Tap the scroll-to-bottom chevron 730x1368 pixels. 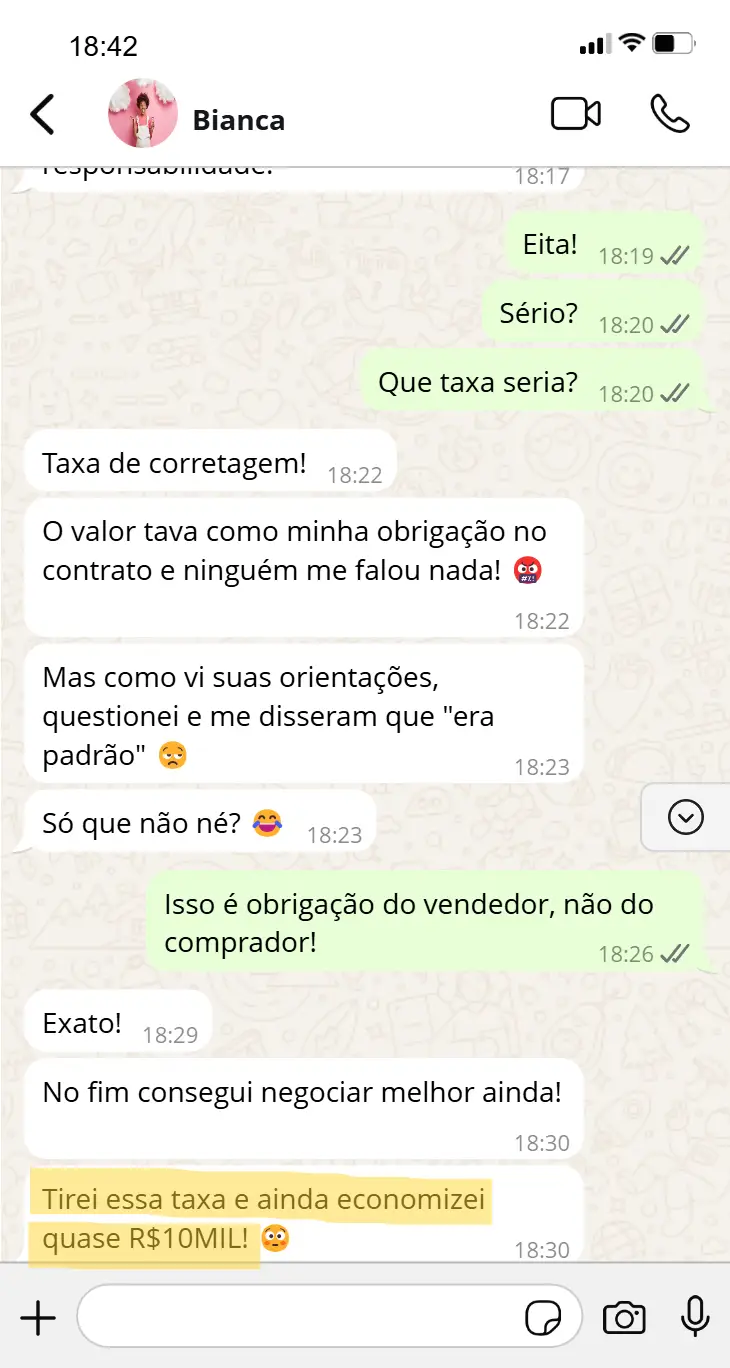click(x=684, y=818)
